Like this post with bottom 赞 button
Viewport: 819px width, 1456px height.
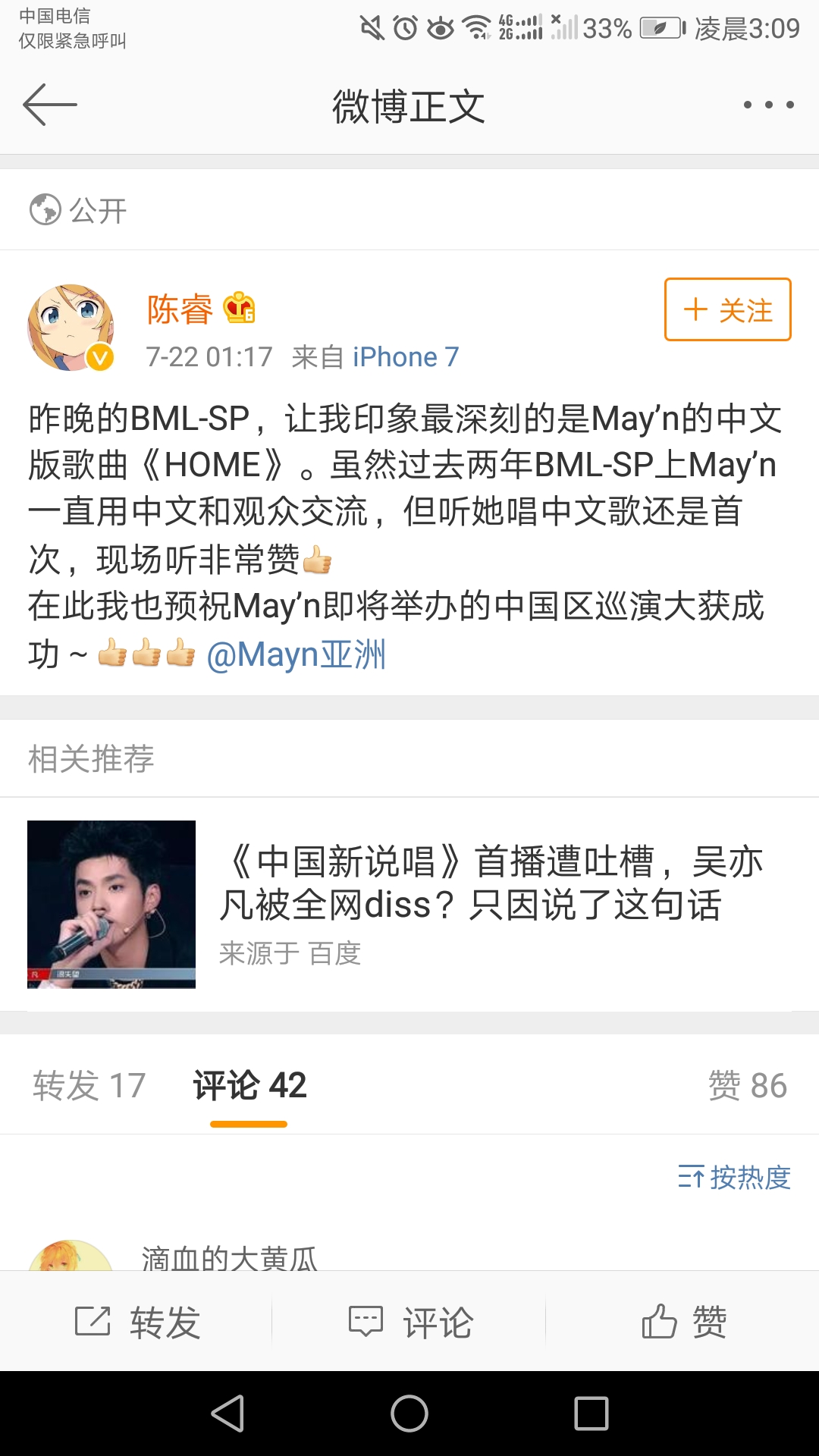(683, 1322)
